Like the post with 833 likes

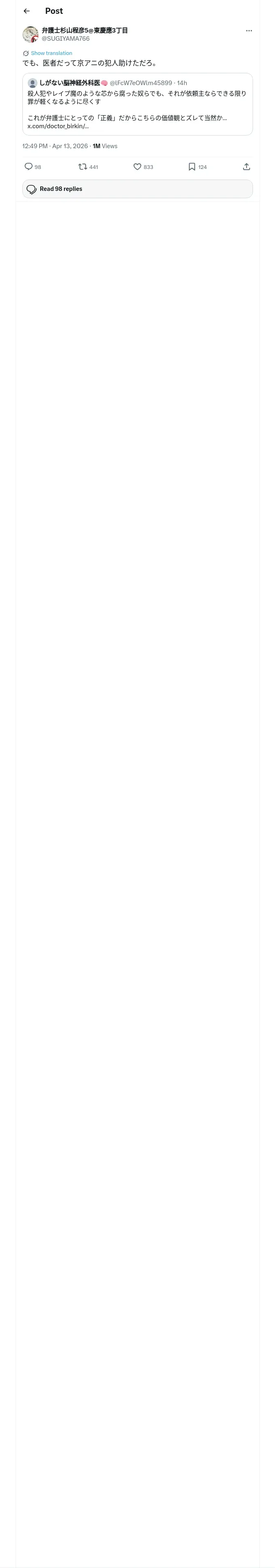[137, 167]
